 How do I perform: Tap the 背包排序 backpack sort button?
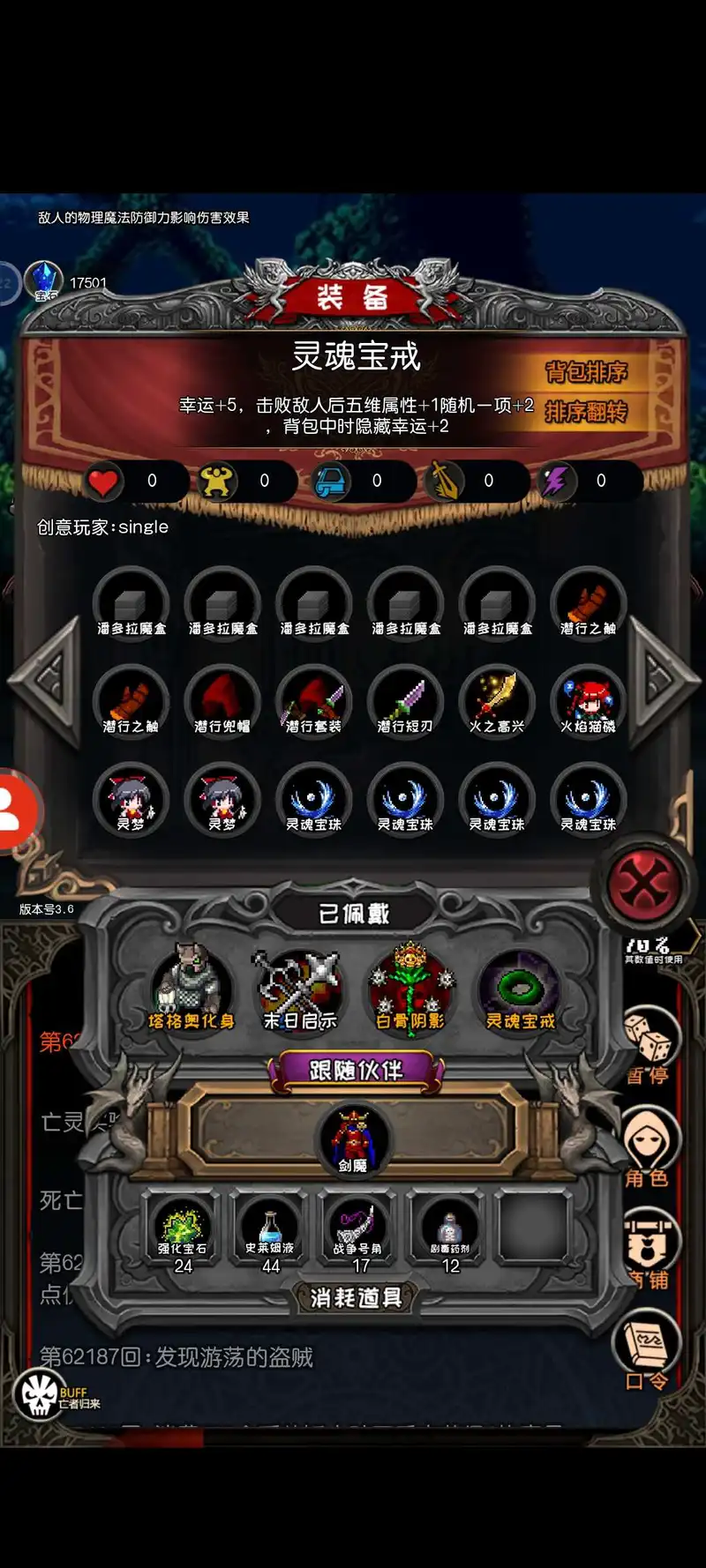click(586, 371)
